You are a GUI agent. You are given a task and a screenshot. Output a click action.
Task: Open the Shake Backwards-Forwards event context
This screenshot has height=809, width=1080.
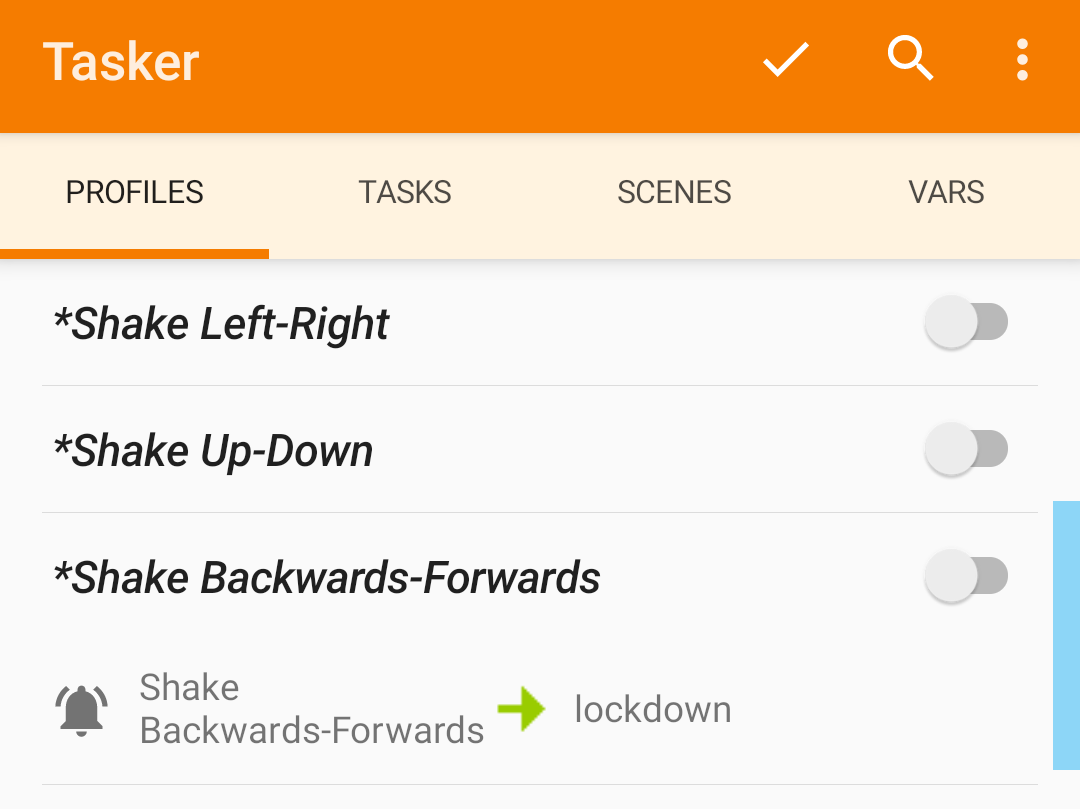point(310,710)
